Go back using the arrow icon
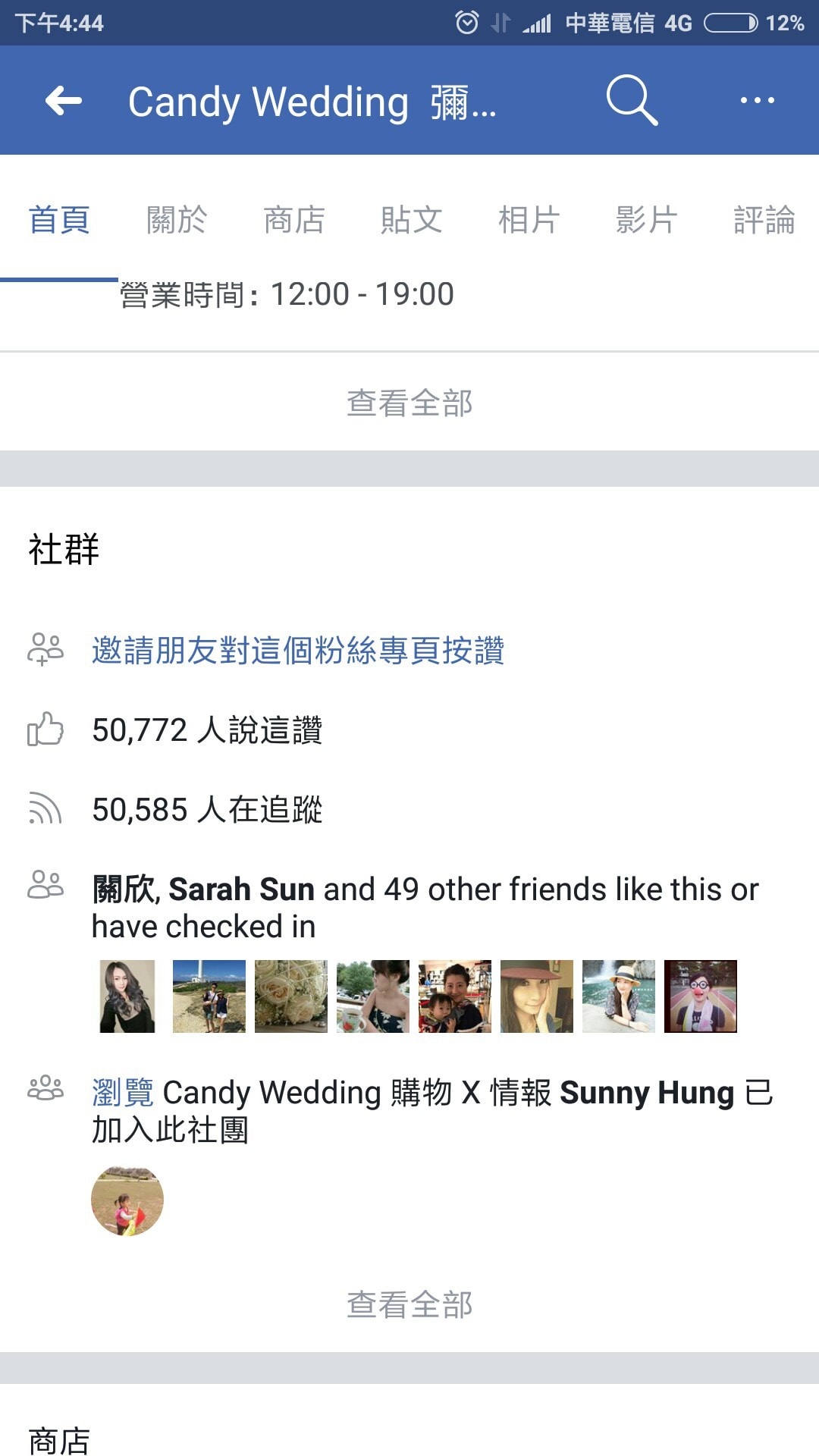 click(64, 100)
